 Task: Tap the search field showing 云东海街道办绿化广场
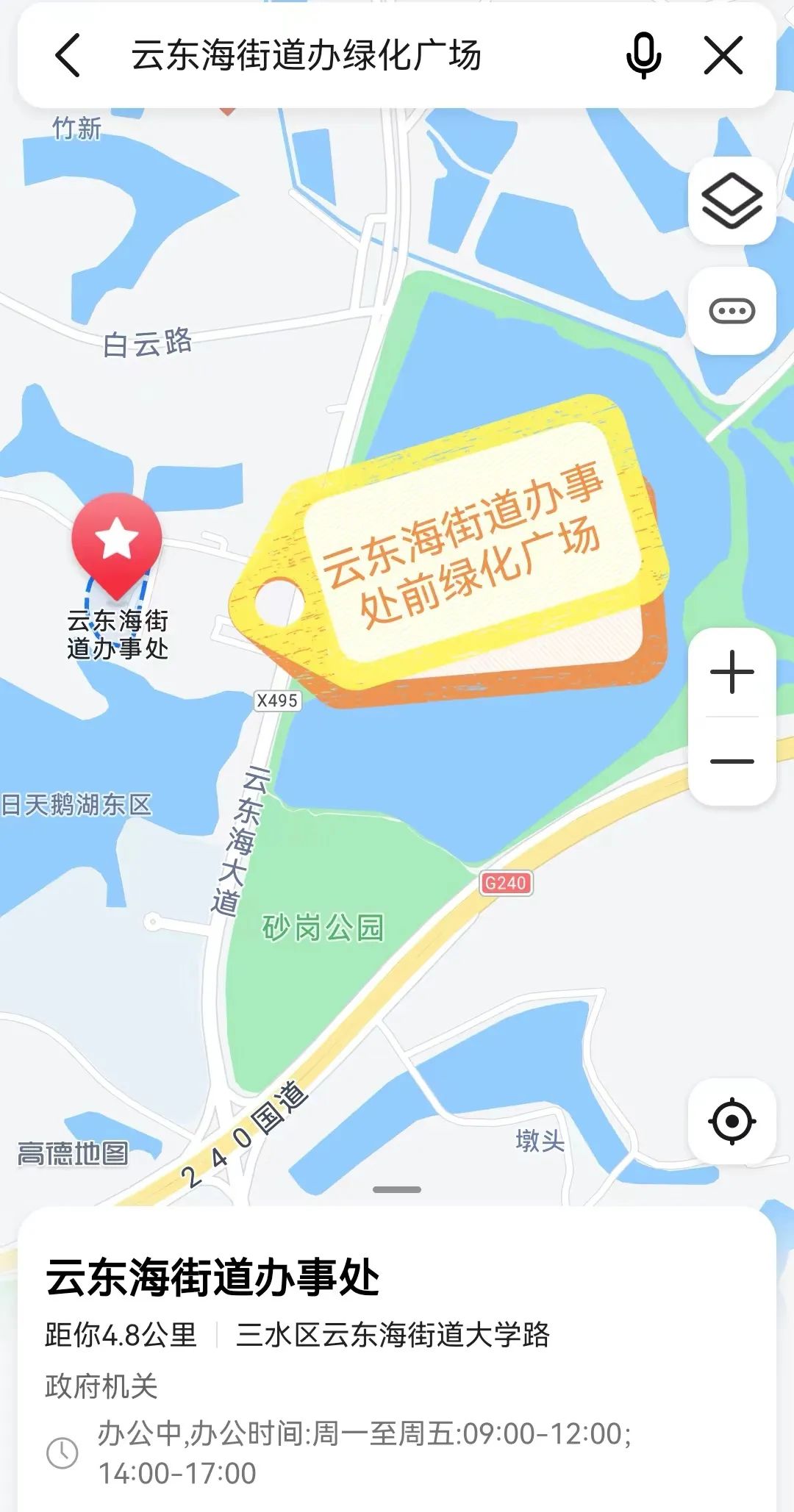(x=306, y=55)
